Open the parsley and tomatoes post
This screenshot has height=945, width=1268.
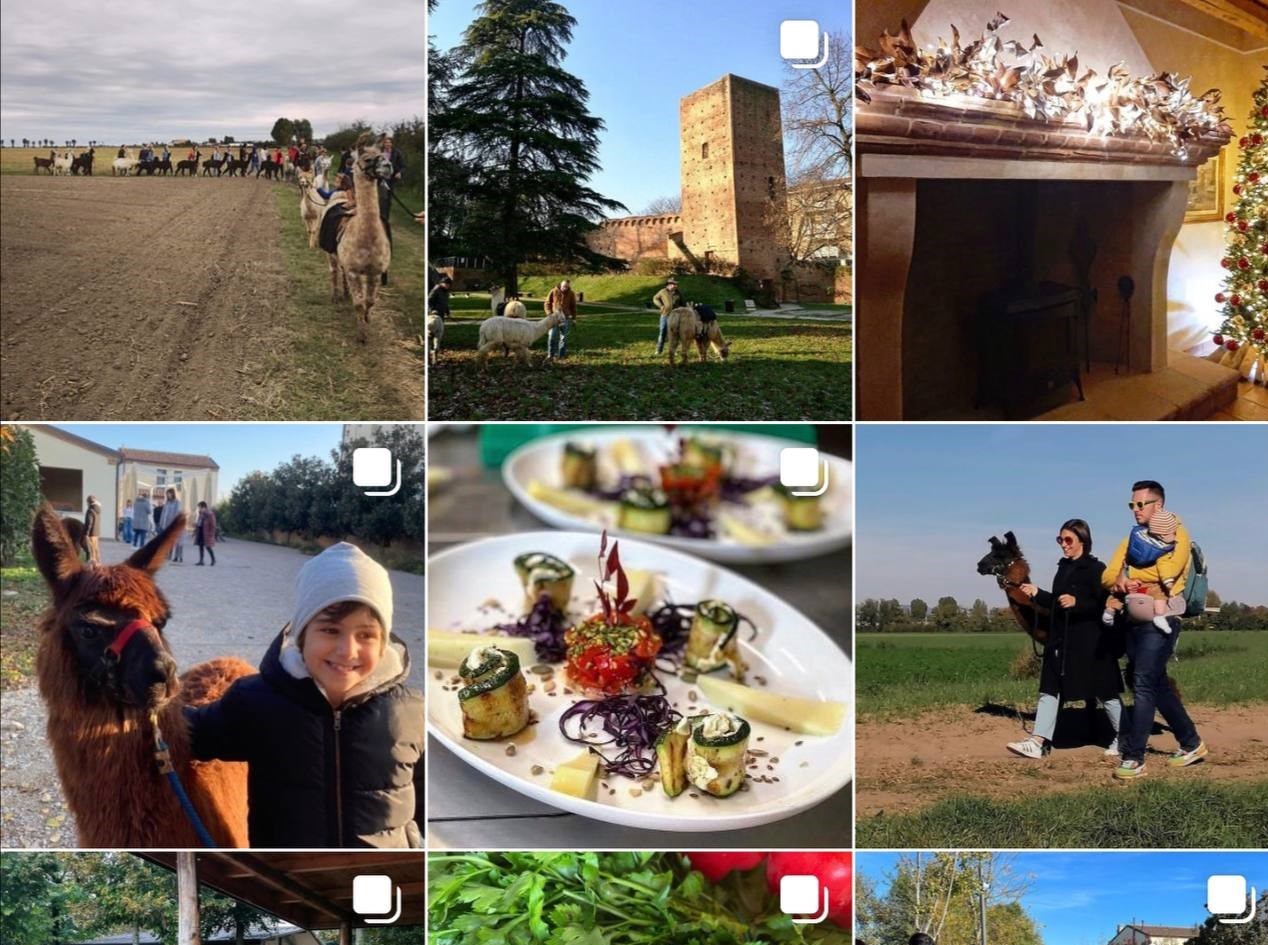point(640,898)
